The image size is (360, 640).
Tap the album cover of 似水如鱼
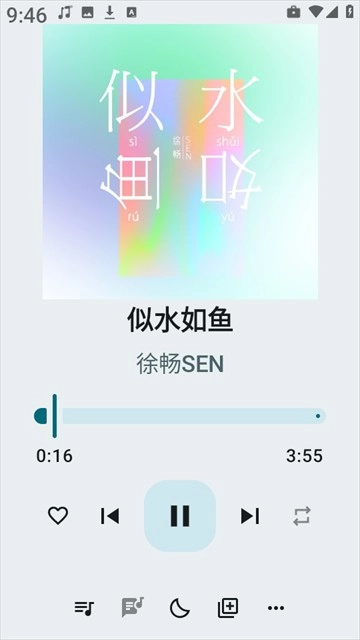click(x=180, y=161)
